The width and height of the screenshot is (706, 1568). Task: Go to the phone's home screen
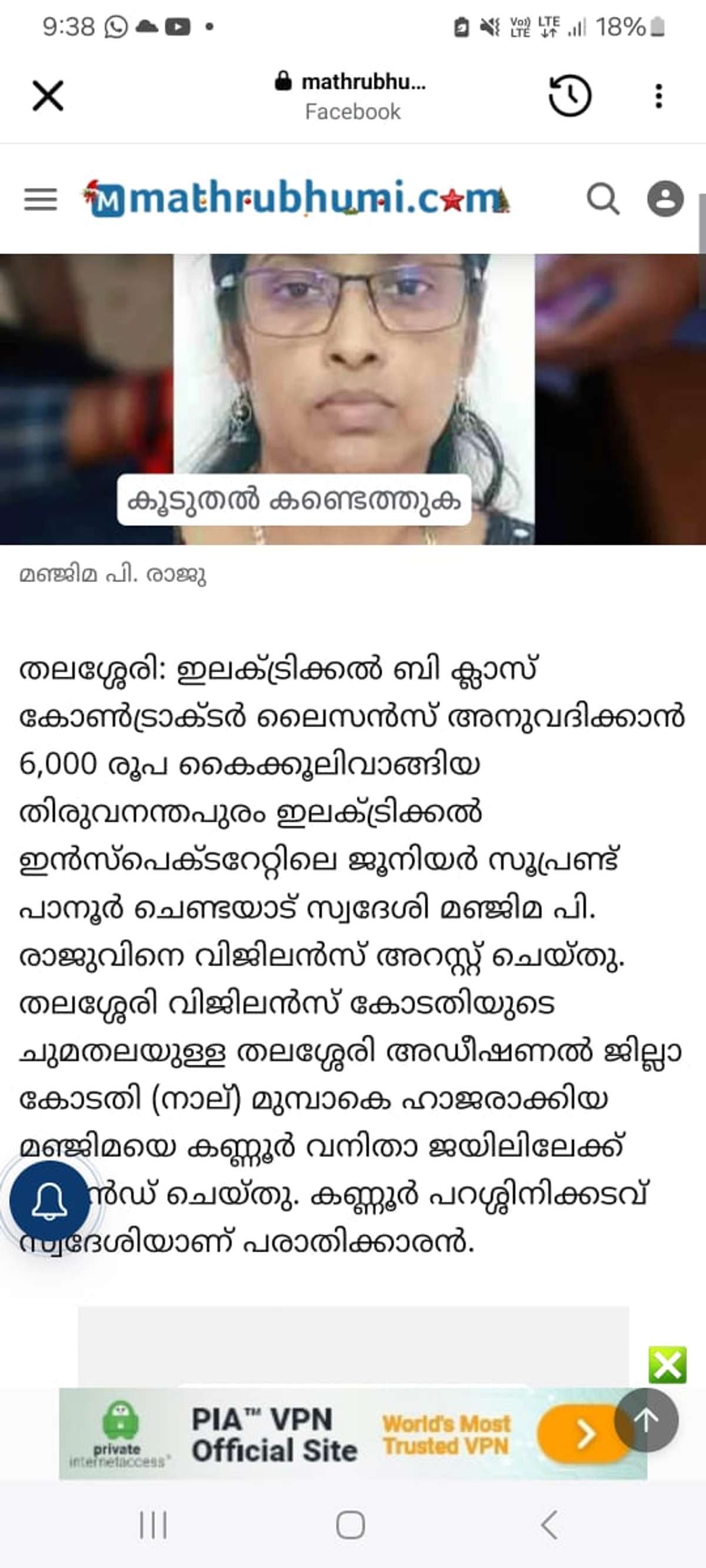[x=351, y=1524]
